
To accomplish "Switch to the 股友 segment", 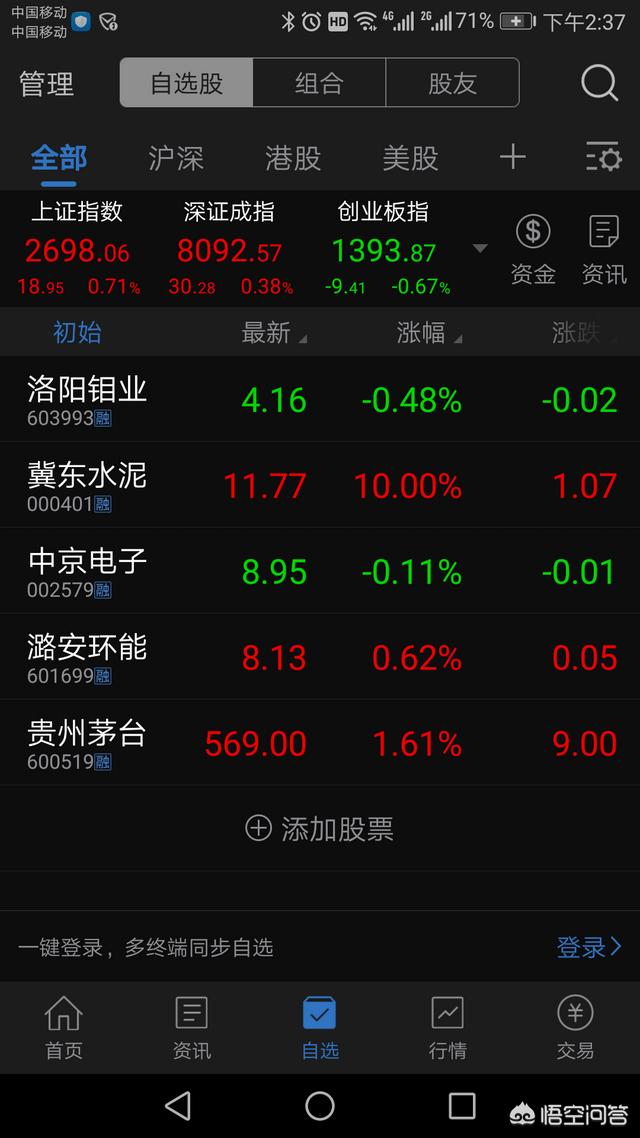I will [x=452, y=83].
